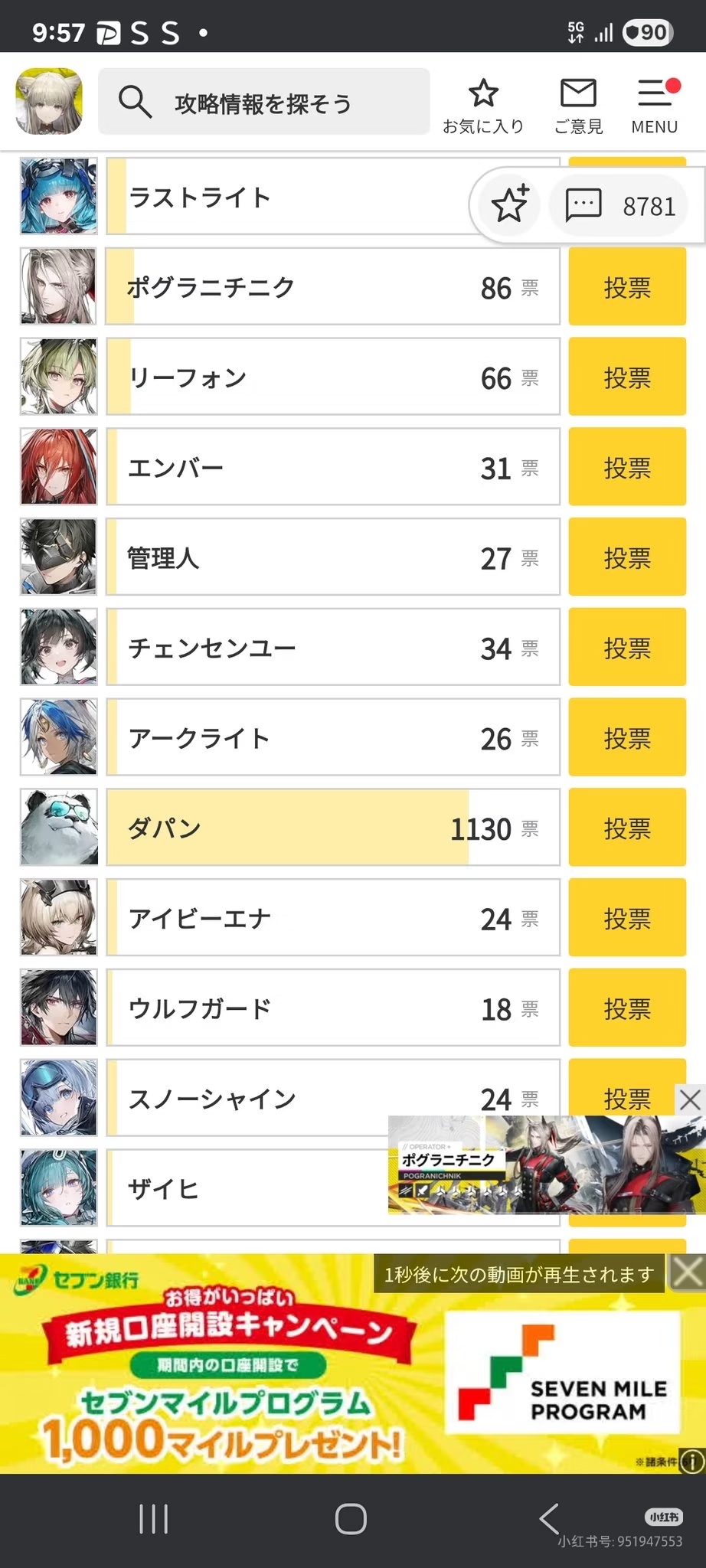Vote for ダパン

[x=627, y=828]
